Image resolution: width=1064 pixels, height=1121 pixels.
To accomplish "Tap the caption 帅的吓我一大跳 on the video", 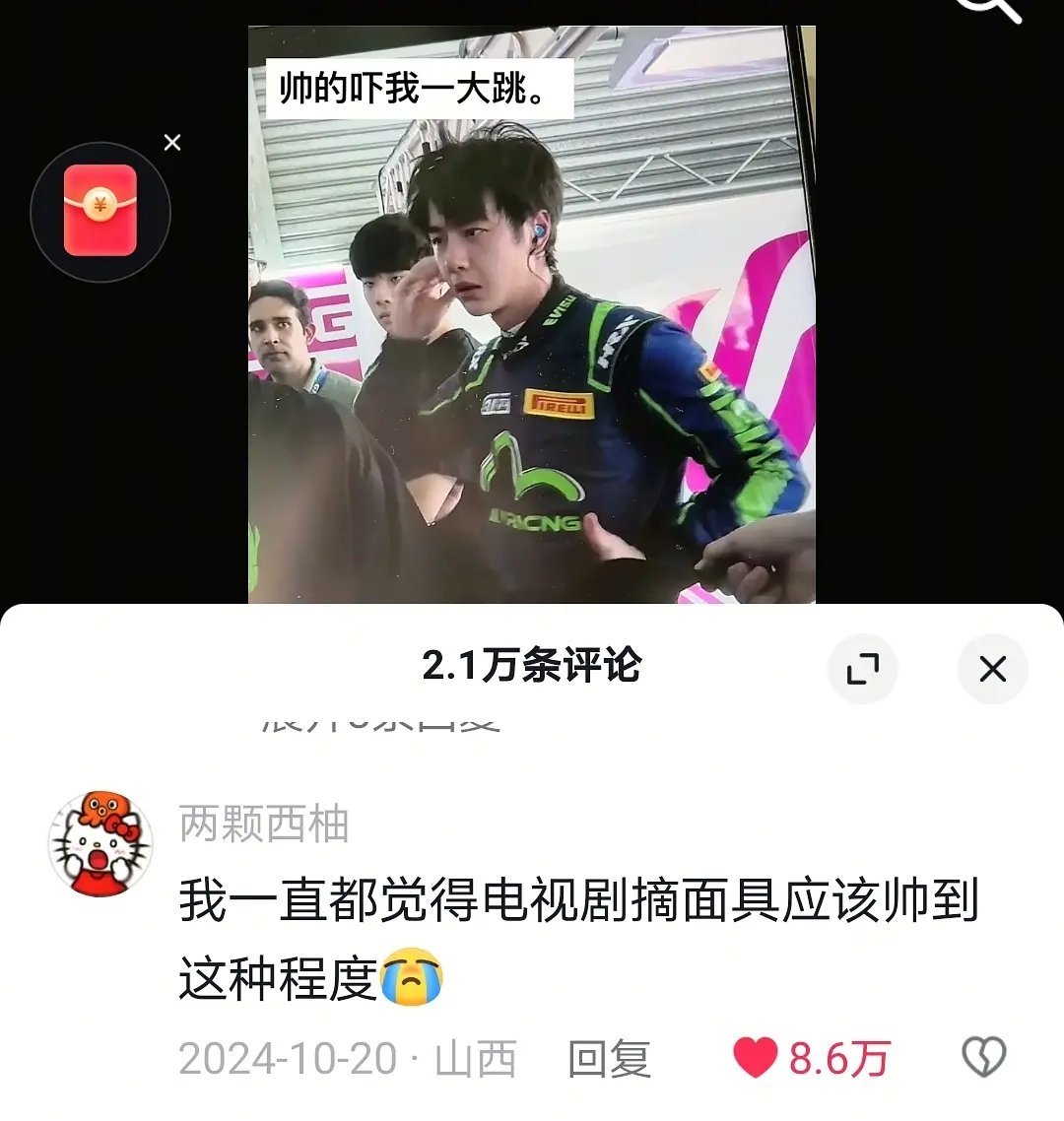I will [413, 88].
